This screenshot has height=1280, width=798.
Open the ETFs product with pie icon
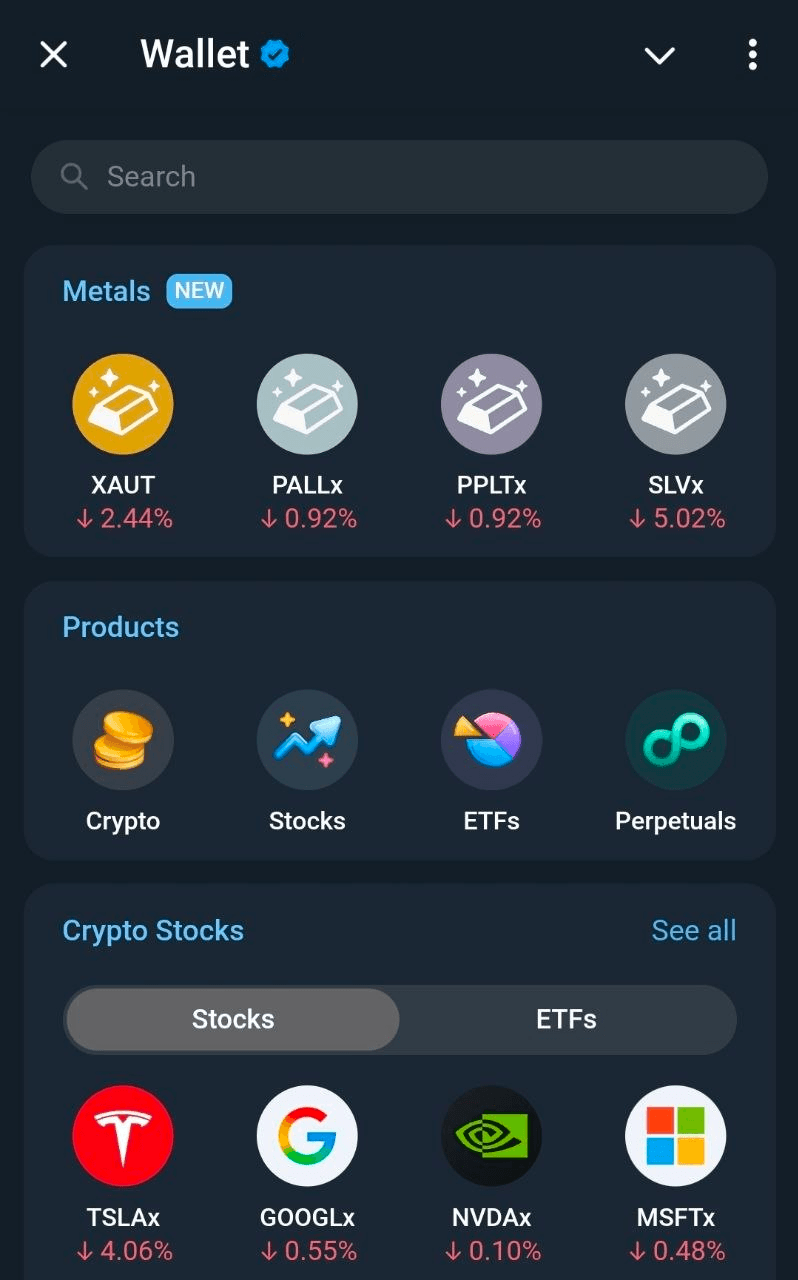tap(491, 741)
